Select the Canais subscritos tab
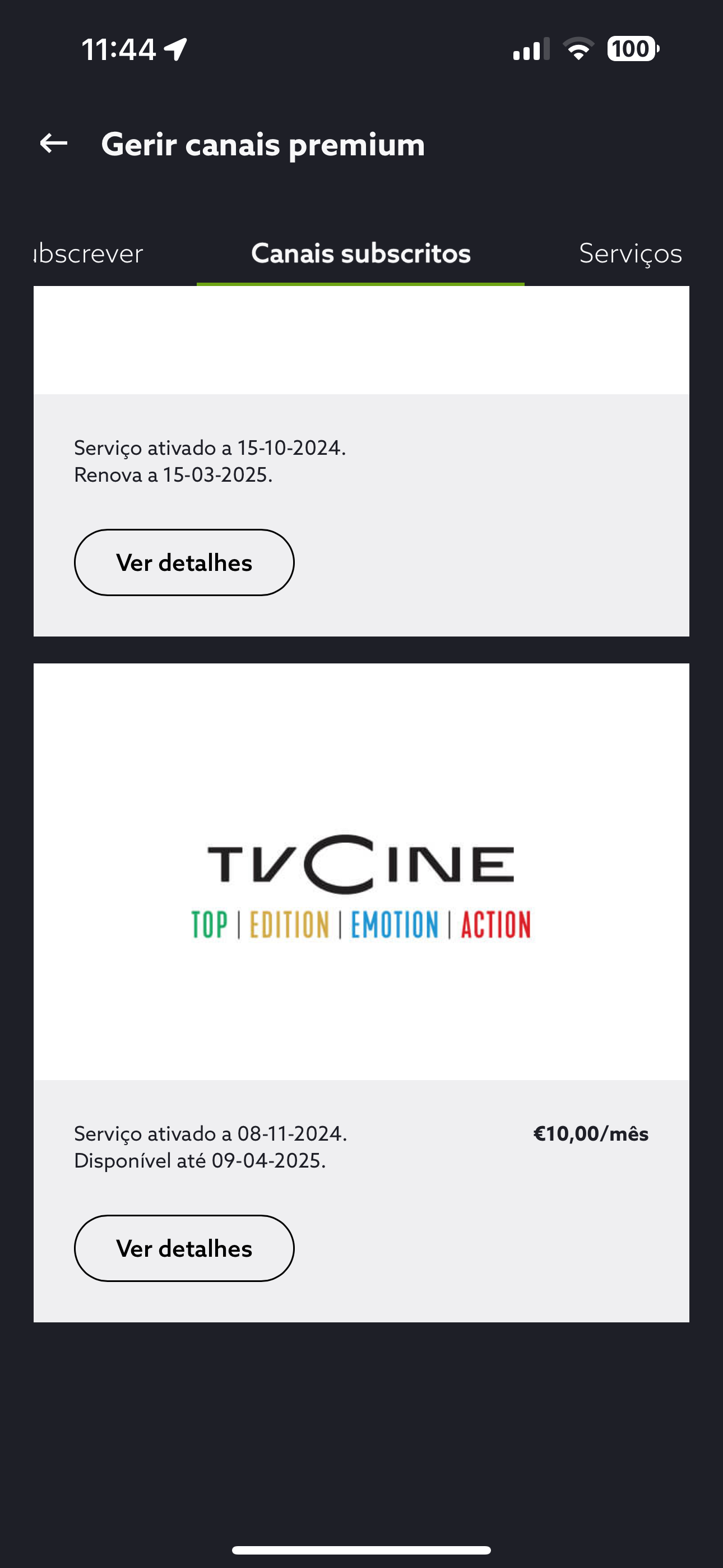This screenshot has height=1568, width=723. click(361, 253)
